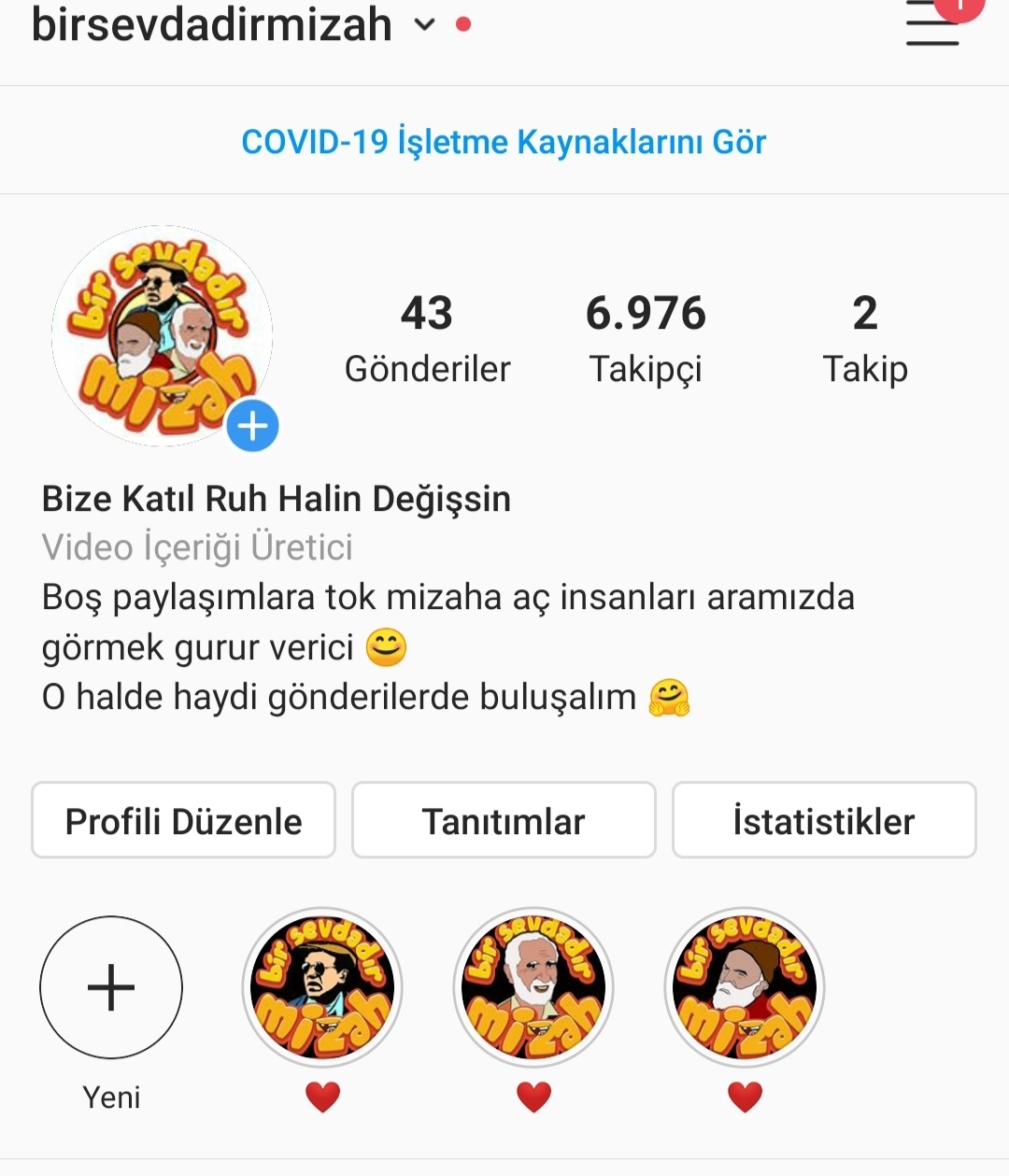The height and width of the screenshot is (1176, 1009).
Task: Open the highlight with the brown-cap man
Action: point(745,987)
